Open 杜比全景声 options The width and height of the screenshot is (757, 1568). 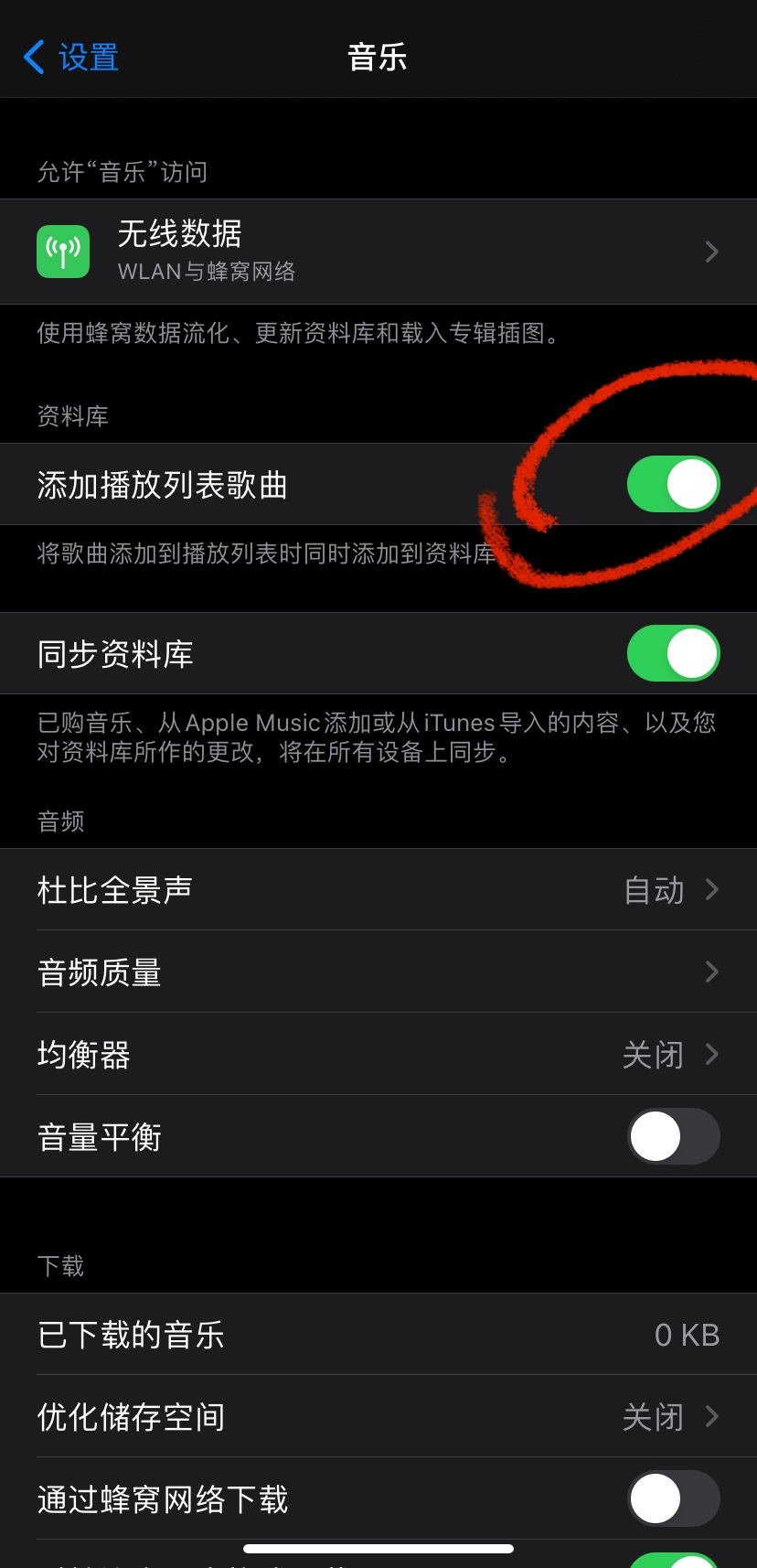click(378, 889)
